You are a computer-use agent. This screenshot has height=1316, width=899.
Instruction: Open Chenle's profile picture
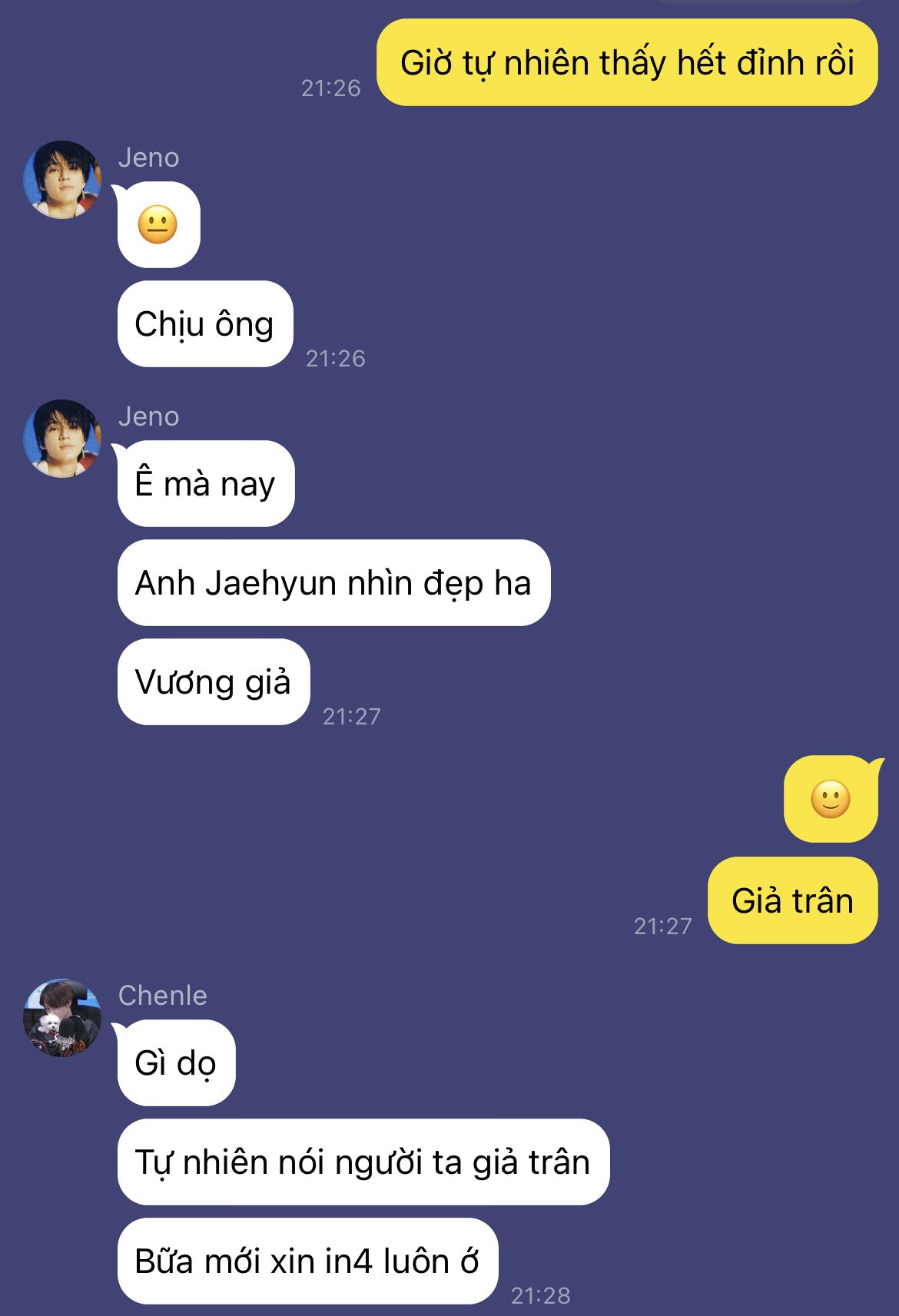point(62,1018)
